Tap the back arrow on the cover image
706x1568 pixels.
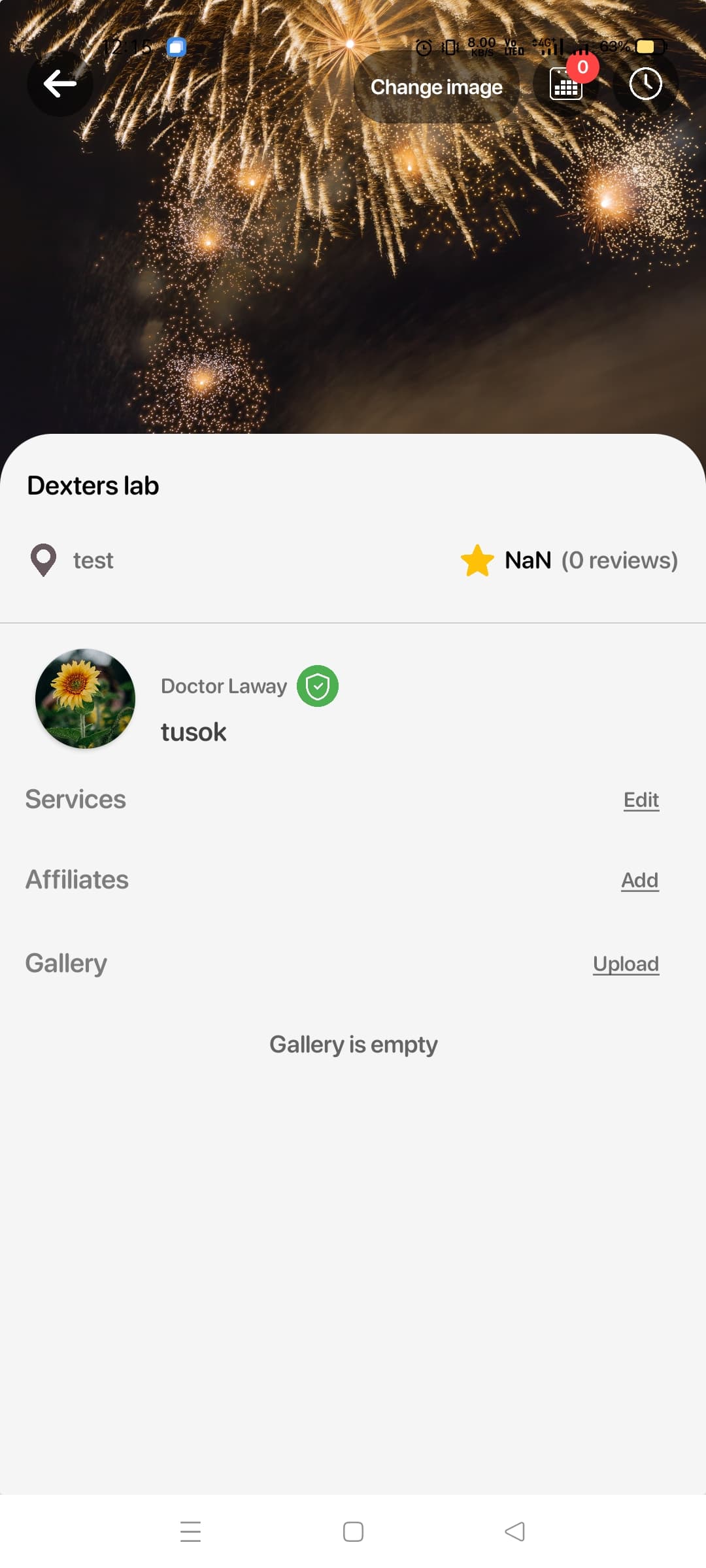[x=59, y=84]
